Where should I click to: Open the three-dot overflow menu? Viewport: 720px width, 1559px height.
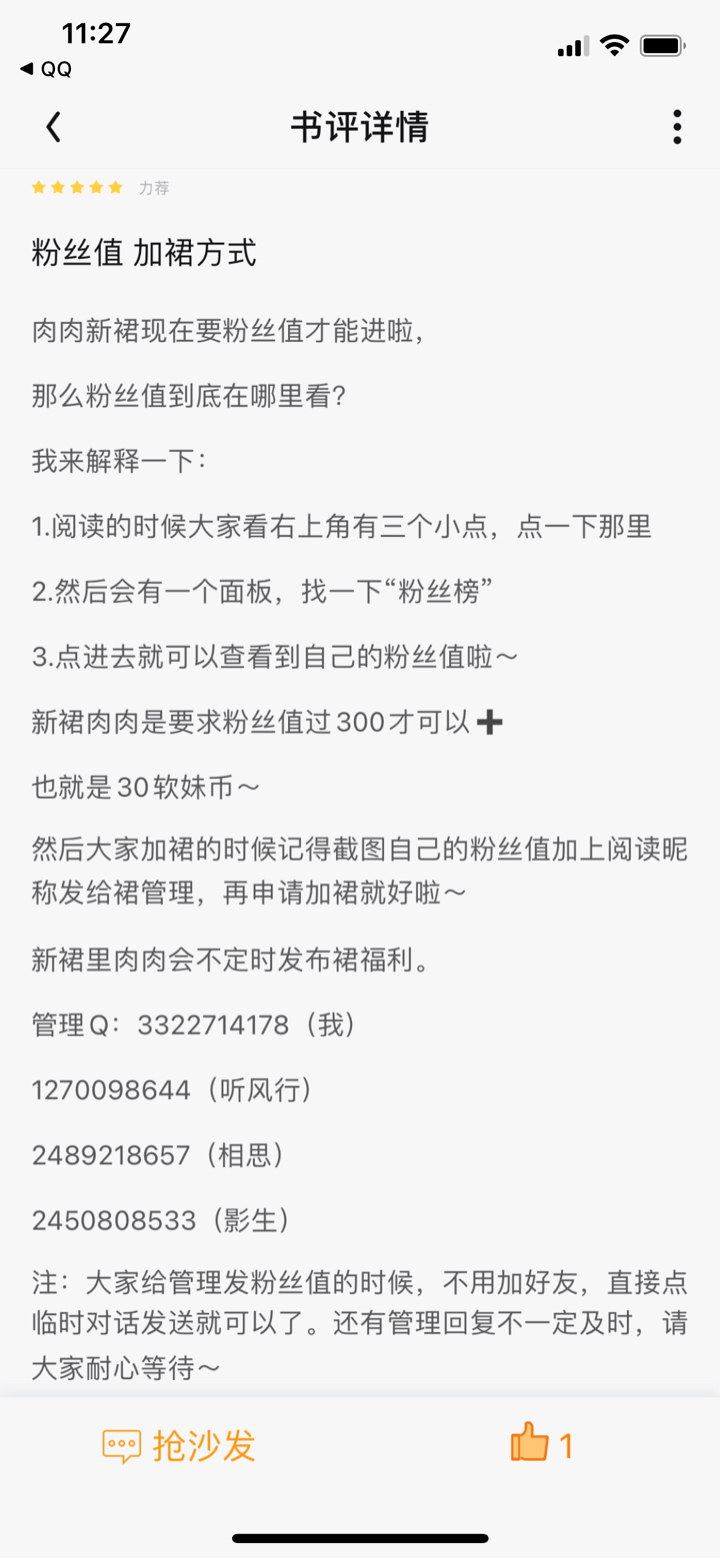(677, 127)
